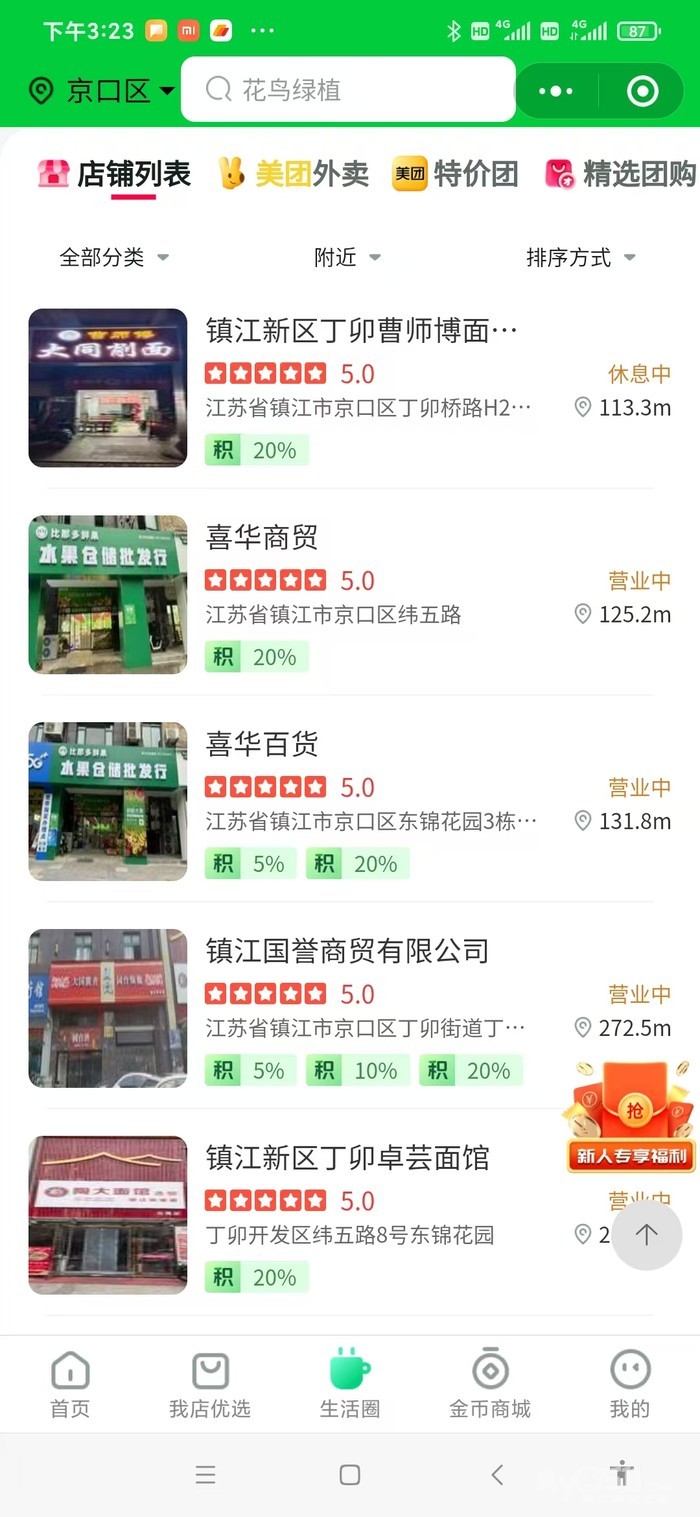Expand the 全部分类 filter

click(114, 257)
